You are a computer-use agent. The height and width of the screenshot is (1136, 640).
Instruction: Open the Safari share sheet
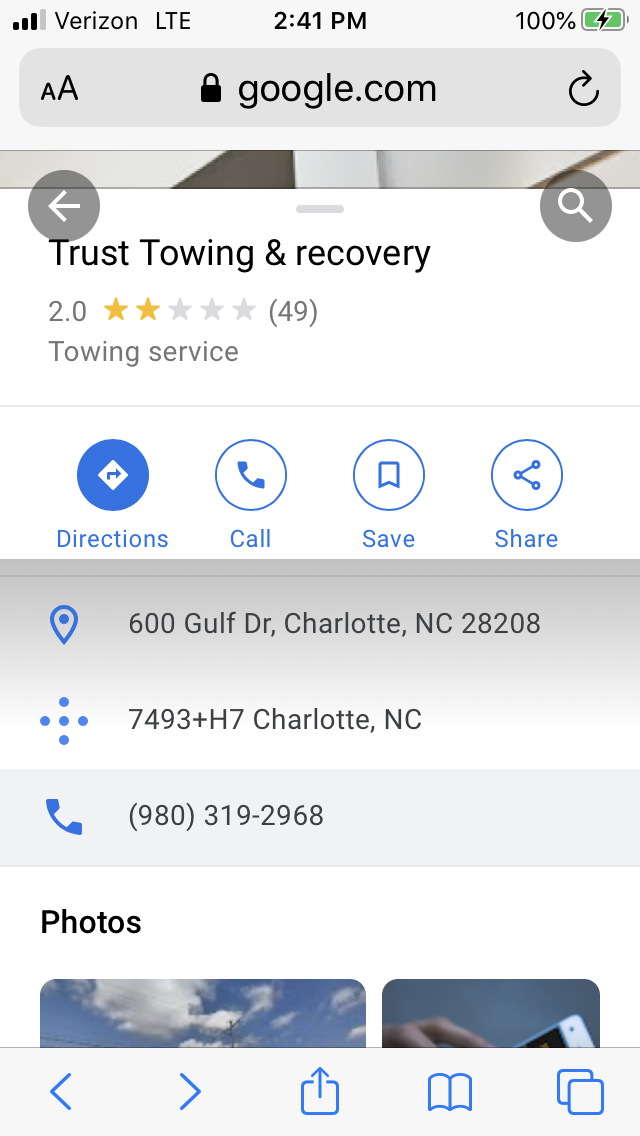(x=320, y=1090)
